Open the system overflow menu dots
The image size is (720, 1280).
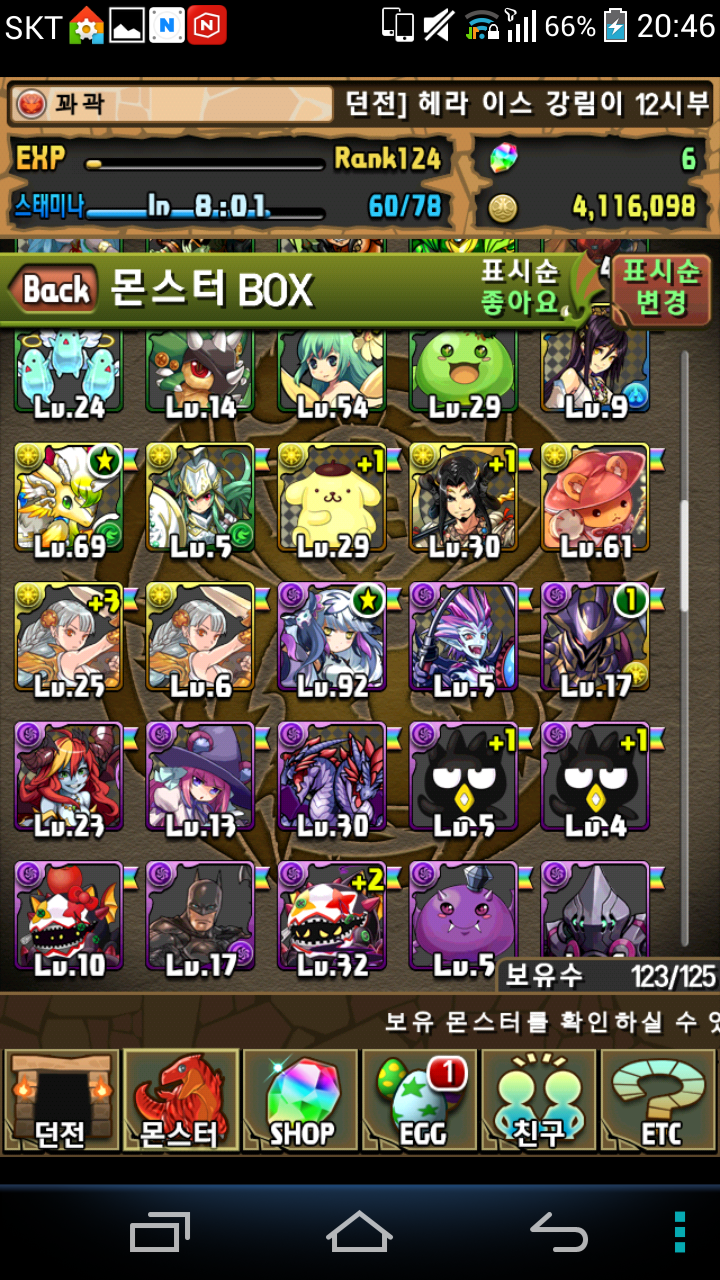click(x=680, y=1231)
